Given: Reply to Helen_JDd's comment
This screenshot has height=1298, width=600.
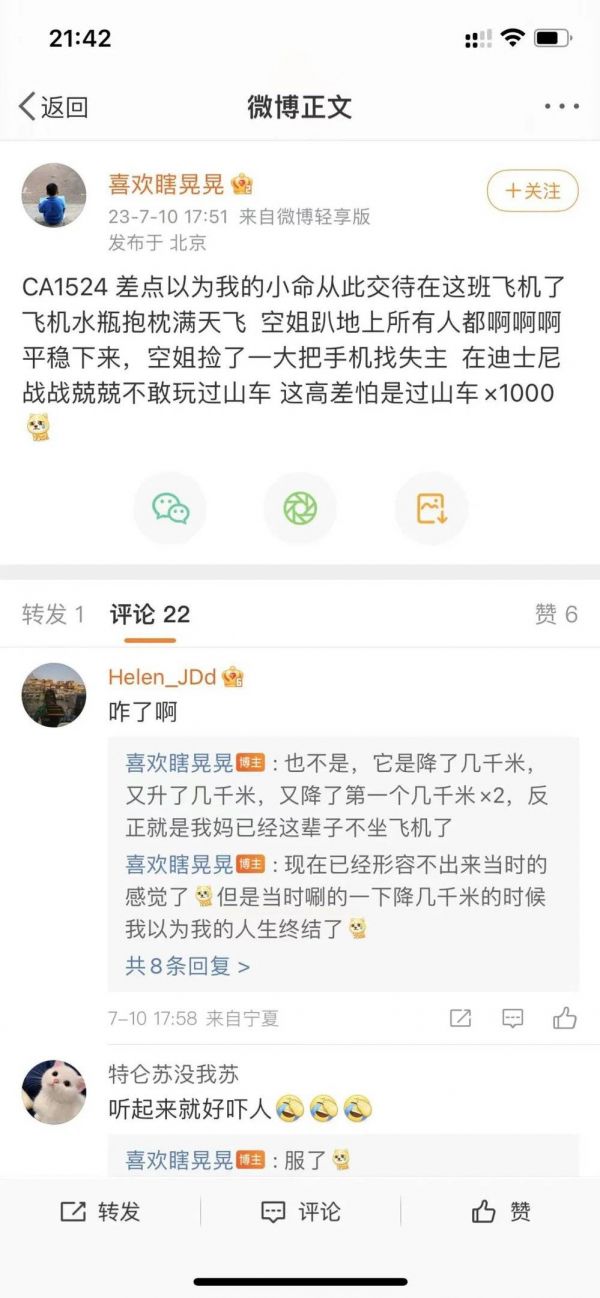Looking at the screenshot, I should coord(512,1018).
